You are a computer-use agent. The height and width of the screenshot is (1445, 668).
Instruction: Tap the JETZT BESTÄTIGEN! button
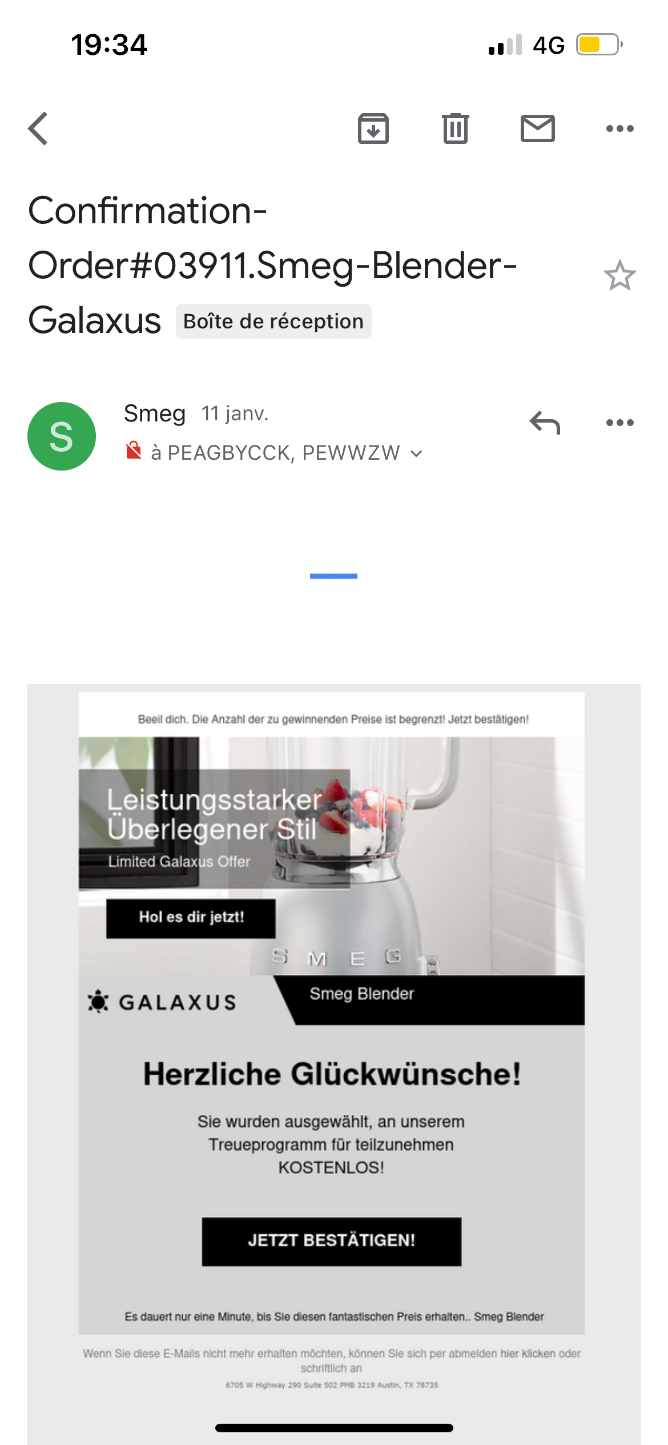(x=331, y=1241)
